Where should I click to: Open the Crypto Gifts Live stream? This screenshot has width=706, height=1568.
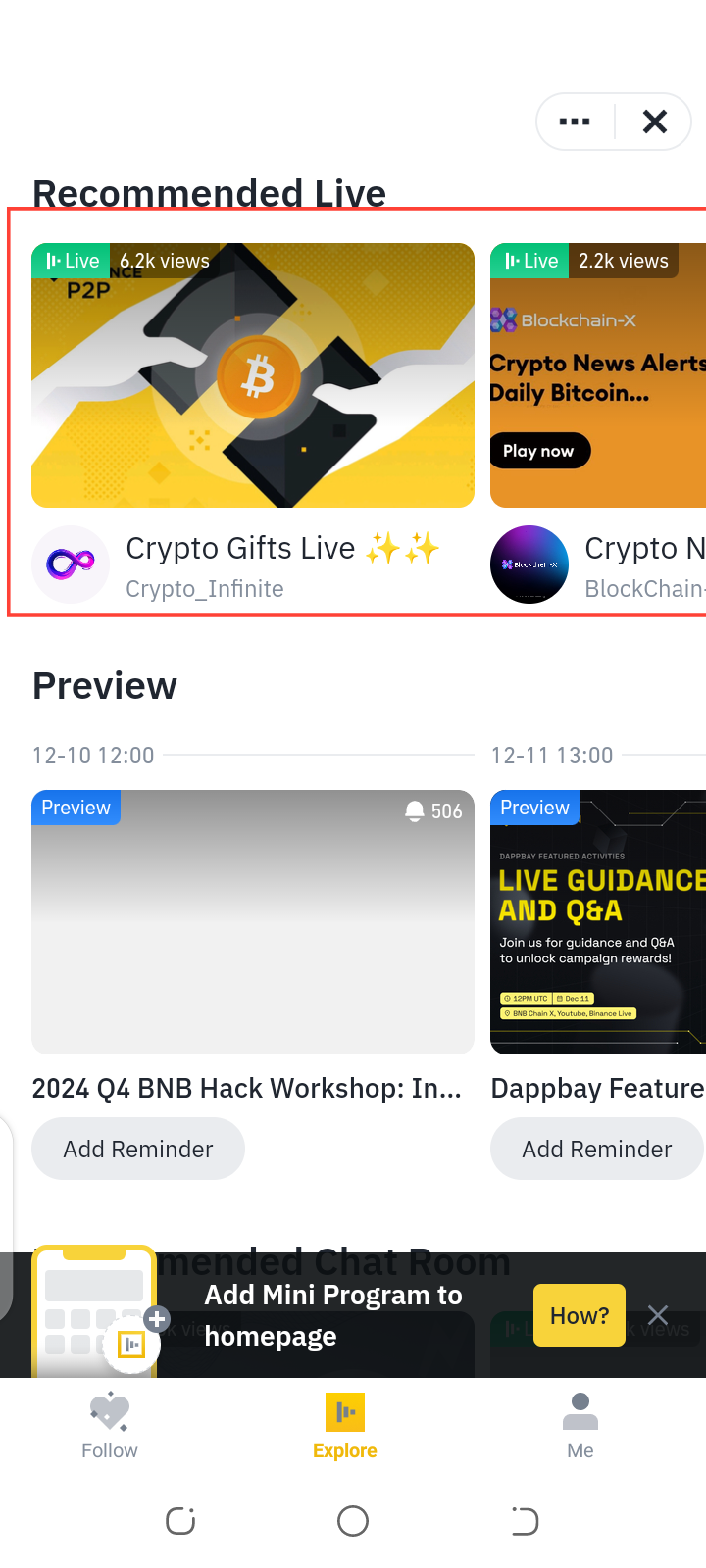253,375
